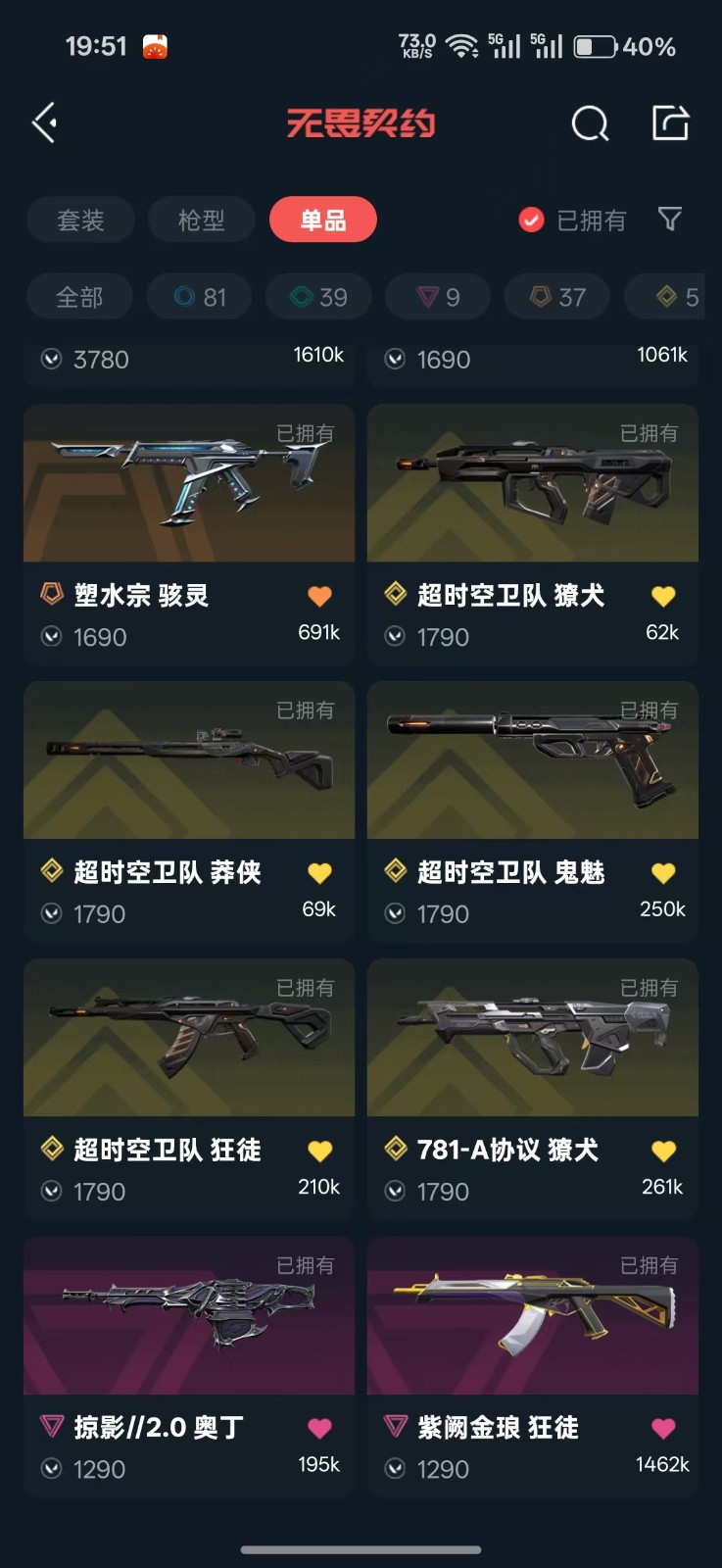Go back using the top-left arrow
The height and width of the screenshot is (1568, 722).
coord(44,123)
